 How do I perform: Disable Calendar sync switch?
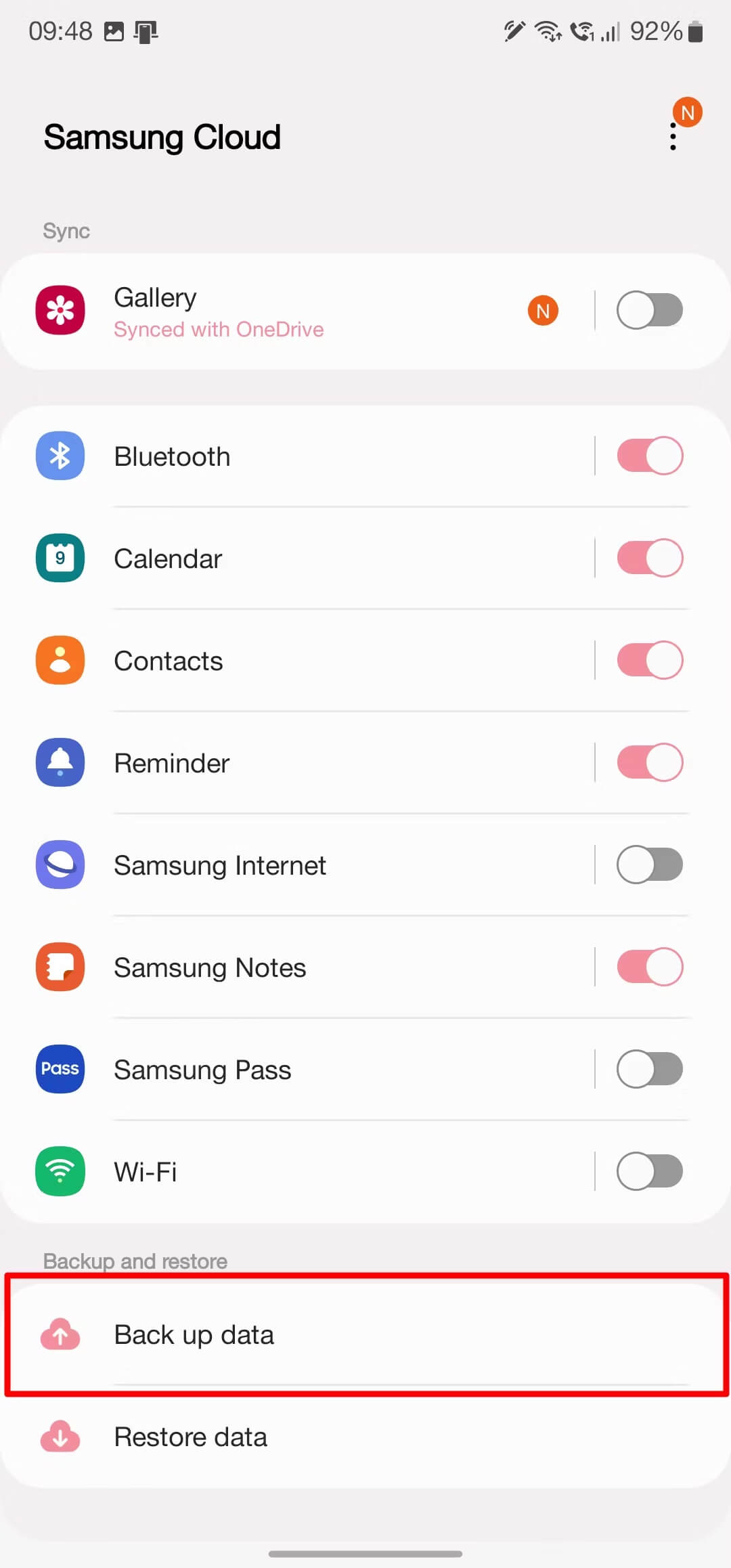(x=649, y=558)
